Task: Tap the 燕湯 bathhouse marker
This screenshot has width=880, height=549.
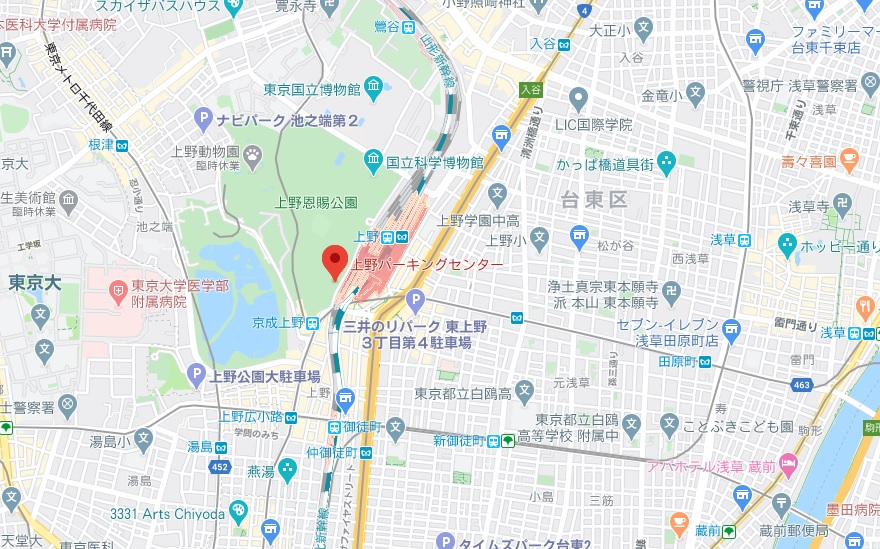Action: pyautogui.click(x=288, y=469)
